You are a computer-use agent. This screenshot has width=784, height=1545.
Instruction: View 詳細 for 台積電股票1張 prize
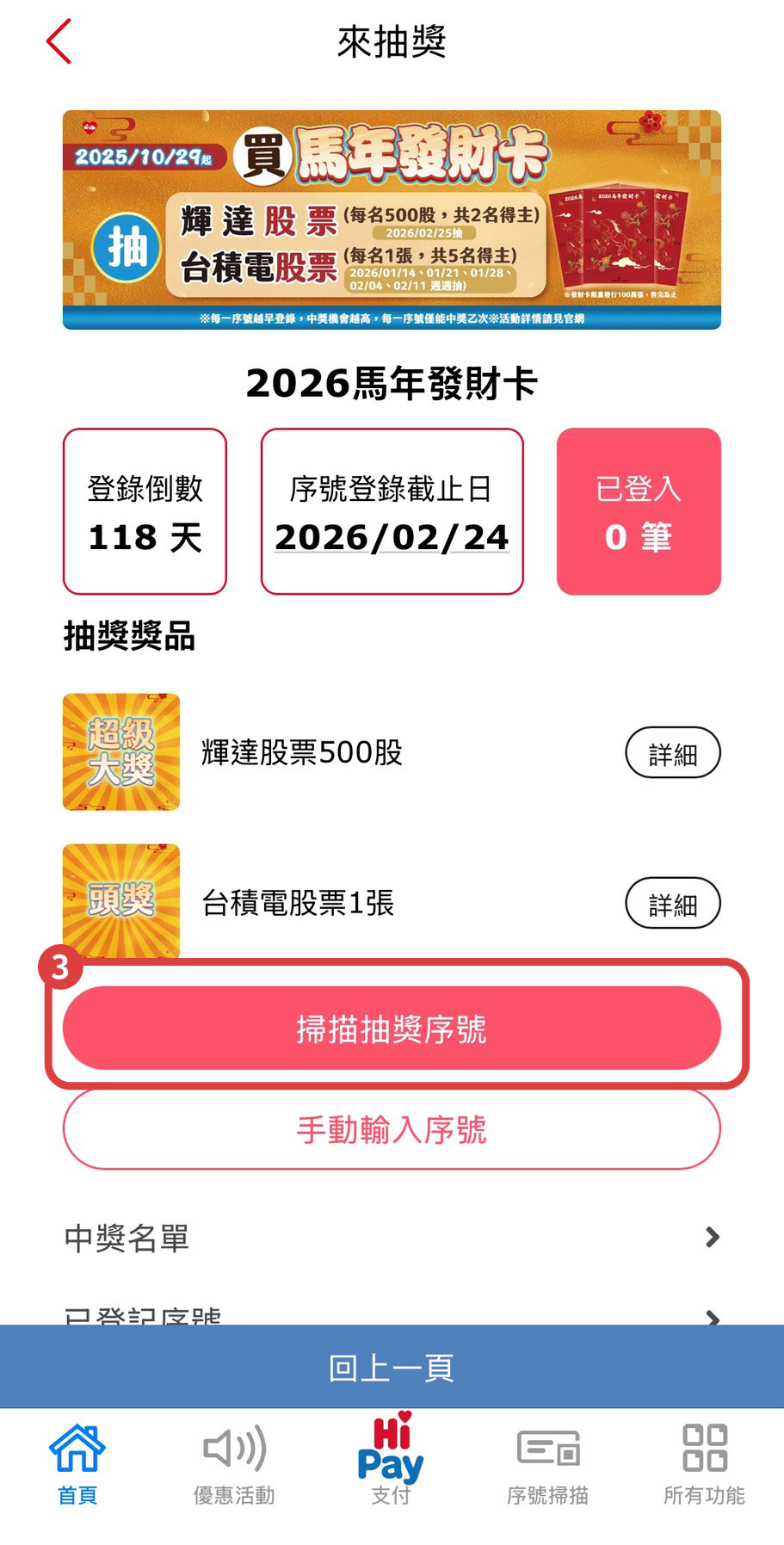[672, 903]
